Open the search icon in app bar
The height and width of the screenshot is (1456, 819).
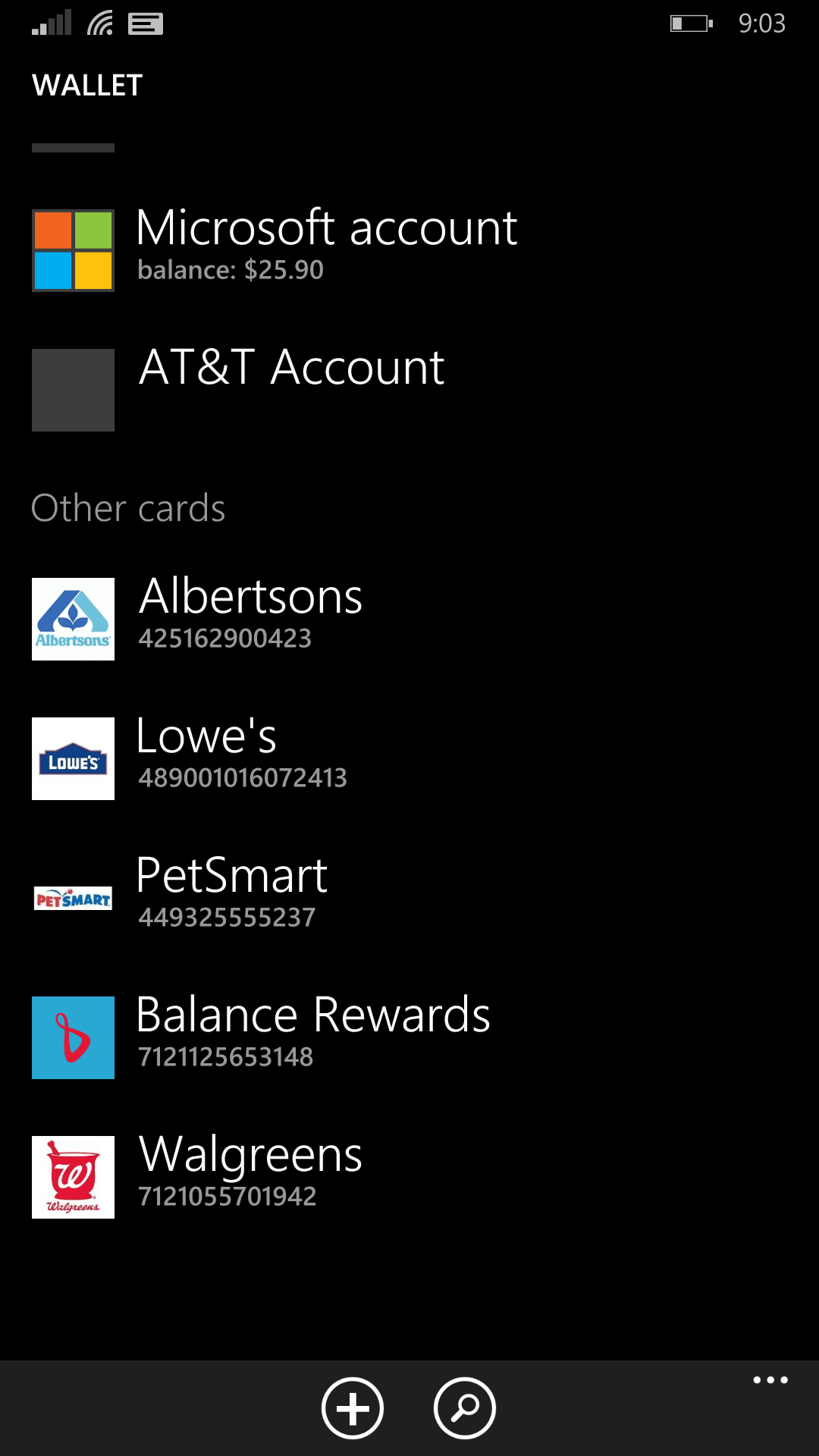click(464, 1408)
